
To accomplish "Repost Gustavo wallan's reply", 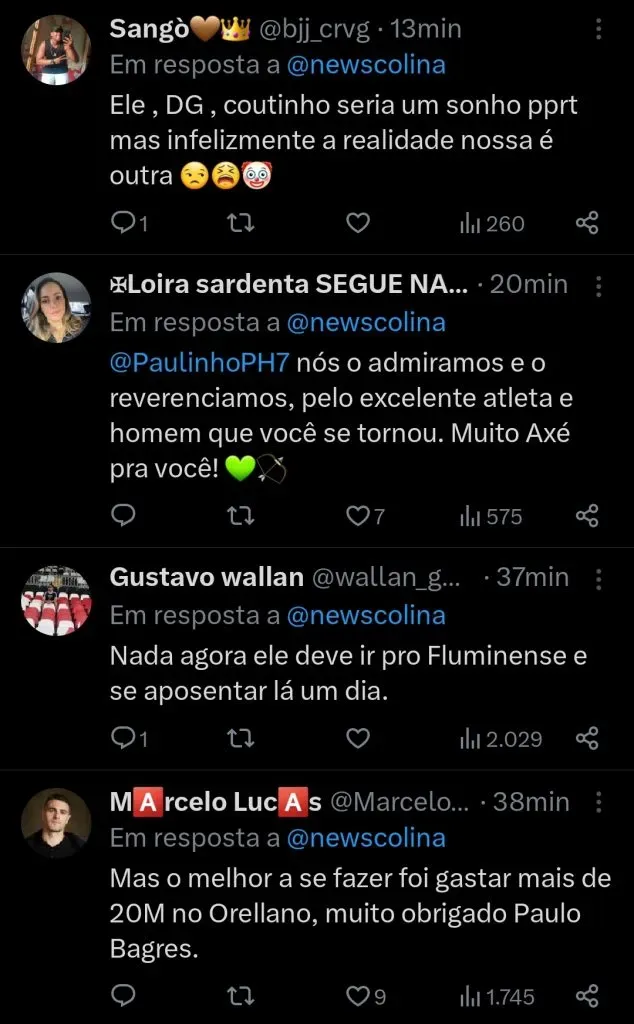I will 241,739.
